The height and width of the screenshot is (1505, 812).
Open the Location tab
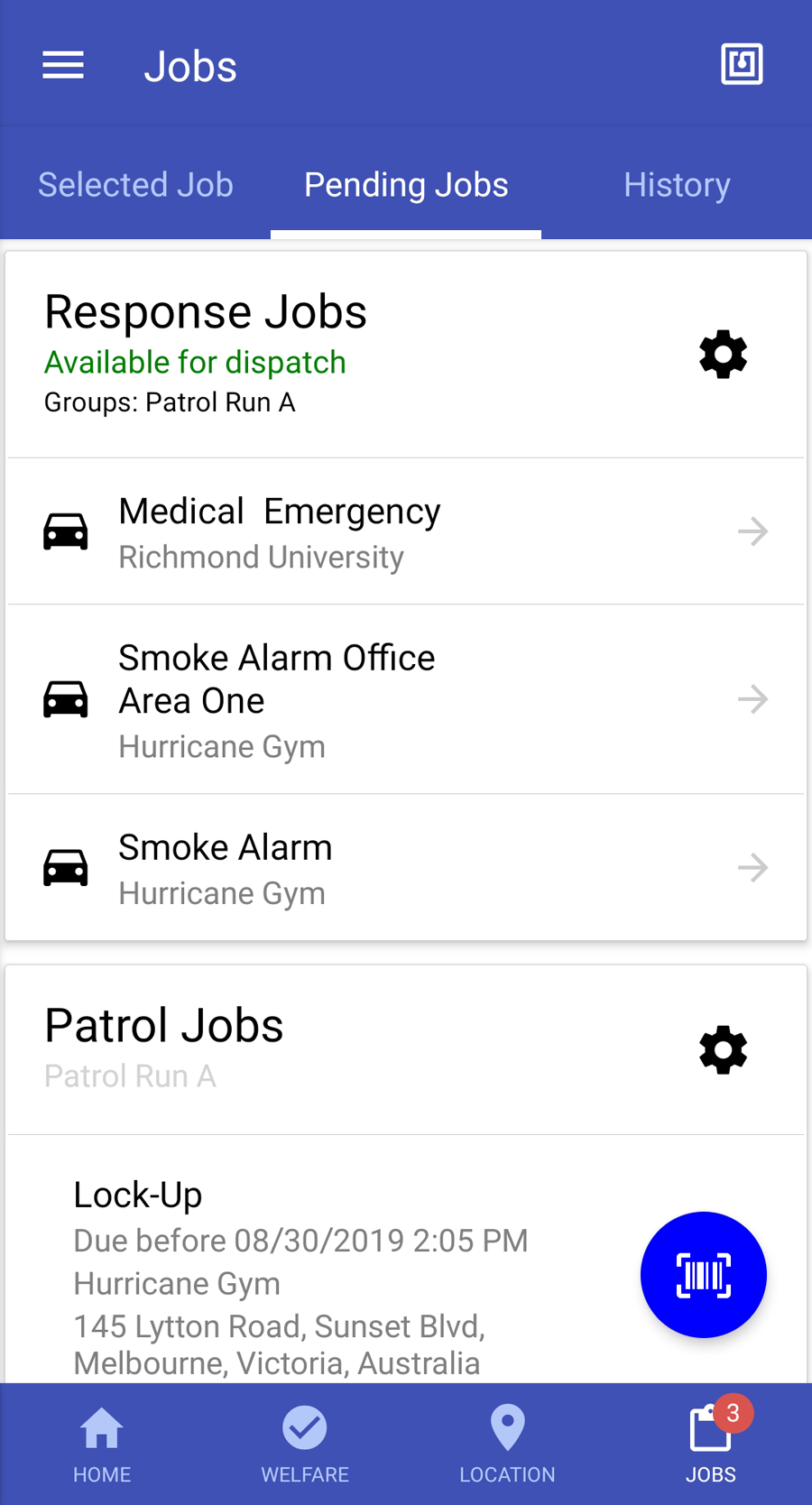[x=508, y=1444]
